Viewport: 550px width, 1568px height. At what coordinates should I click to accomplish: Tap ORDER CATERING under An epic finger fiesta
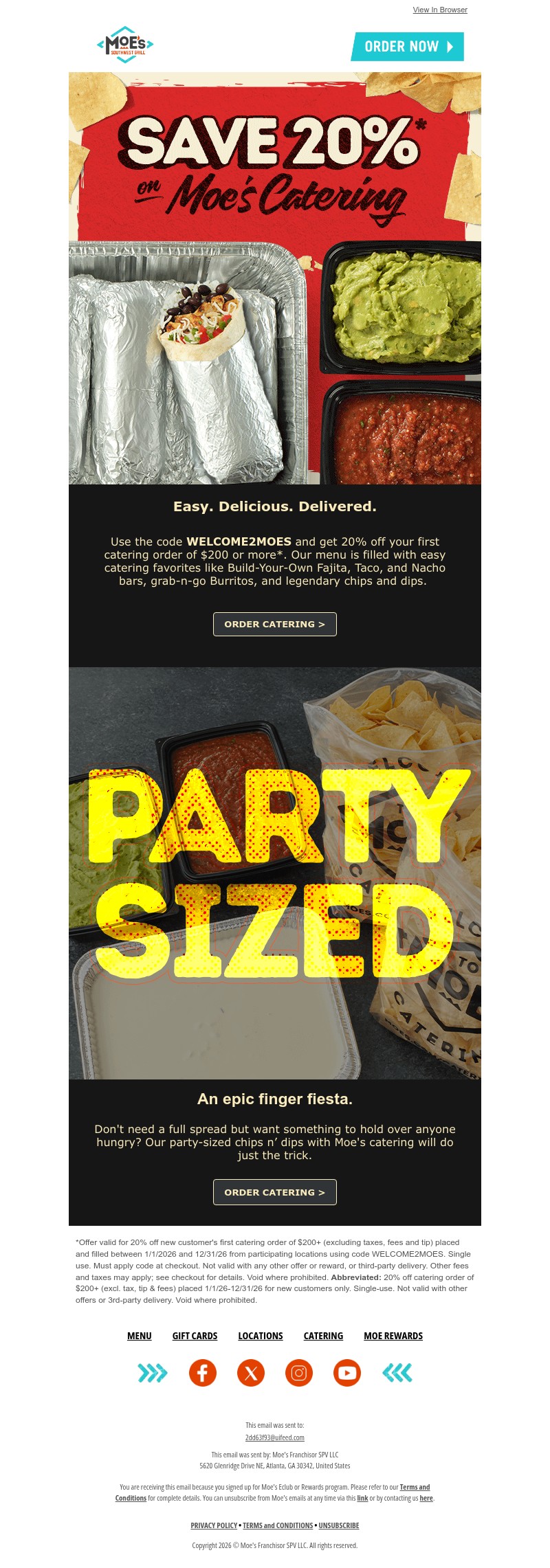[x=274, y=1192]
